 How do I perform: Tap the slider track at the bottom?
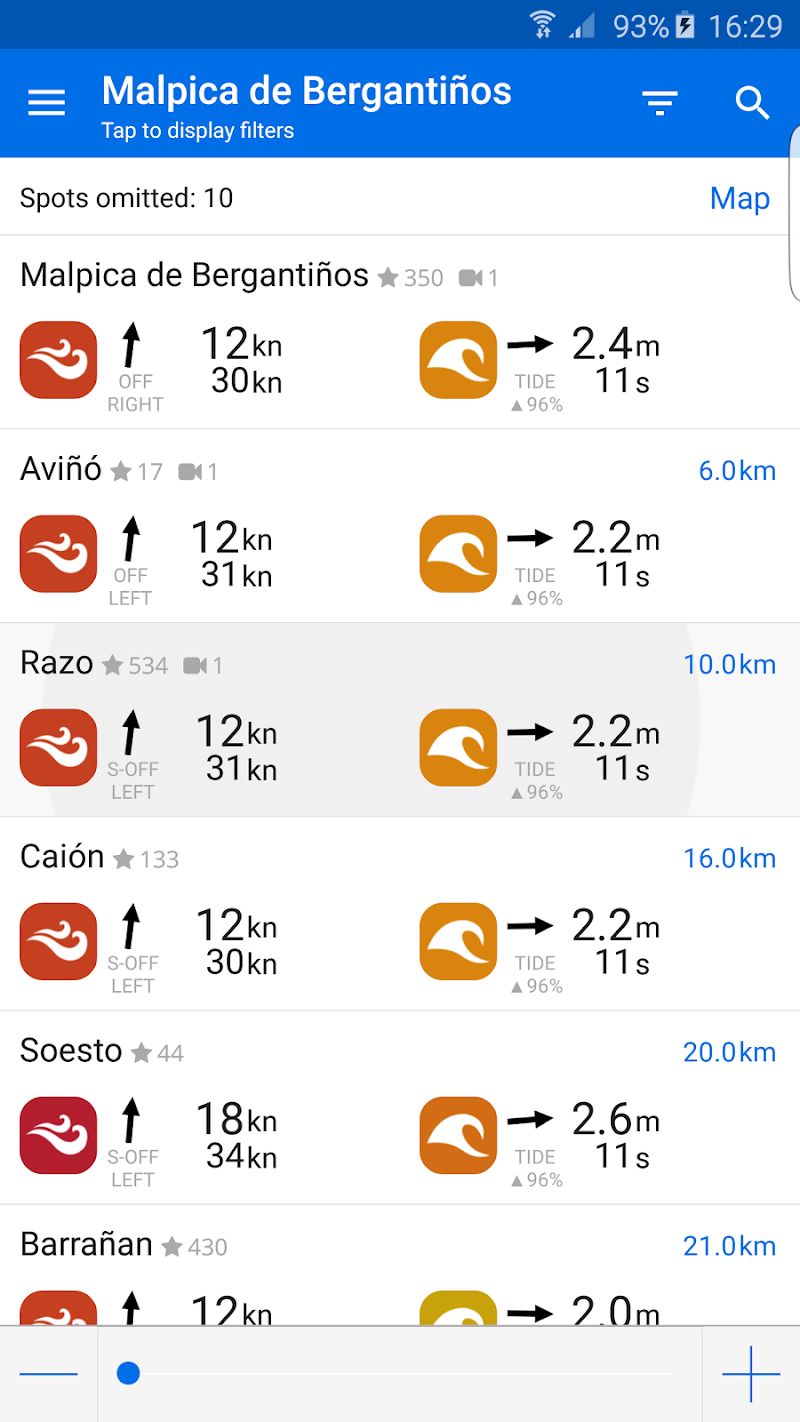pos(400,1374)
